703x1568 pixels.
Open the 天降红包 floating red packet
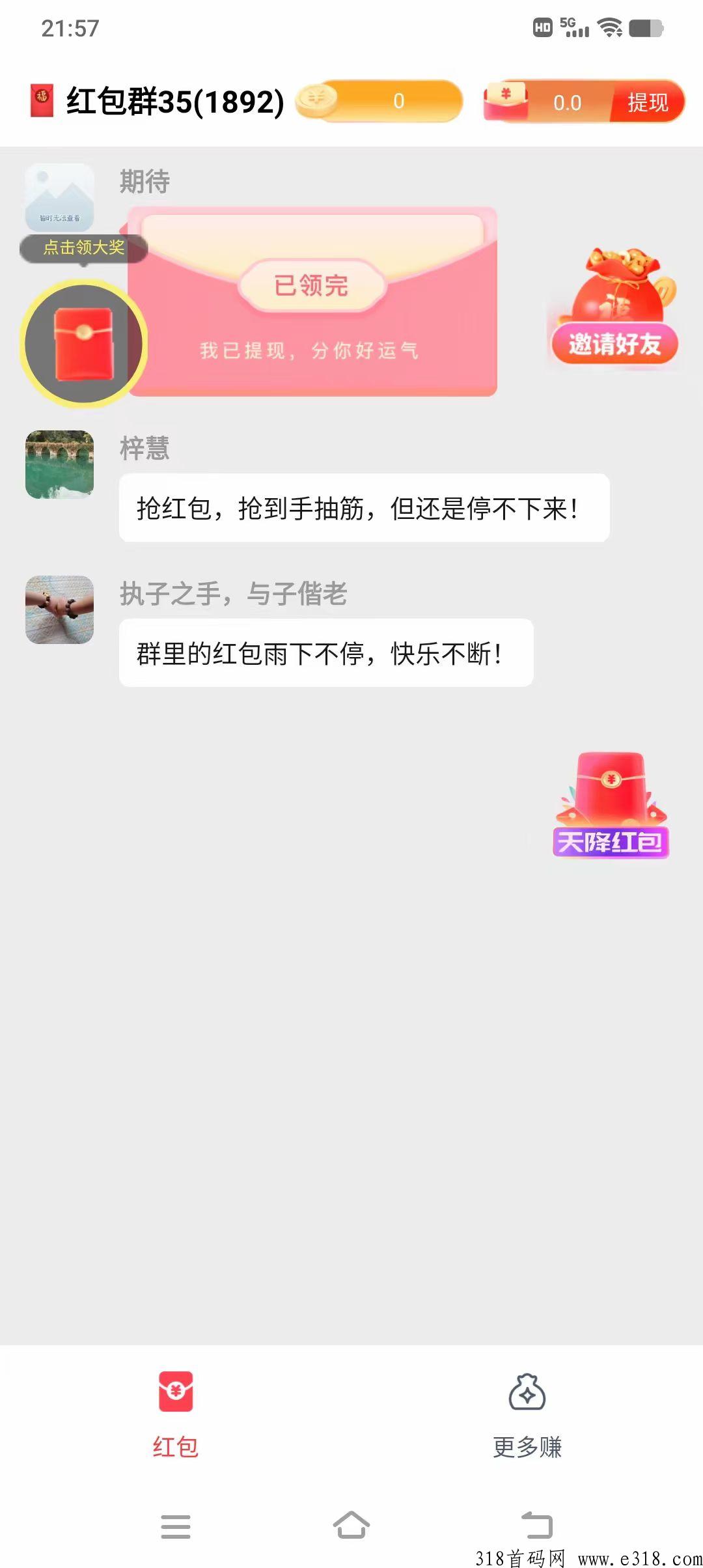point(611,805)
